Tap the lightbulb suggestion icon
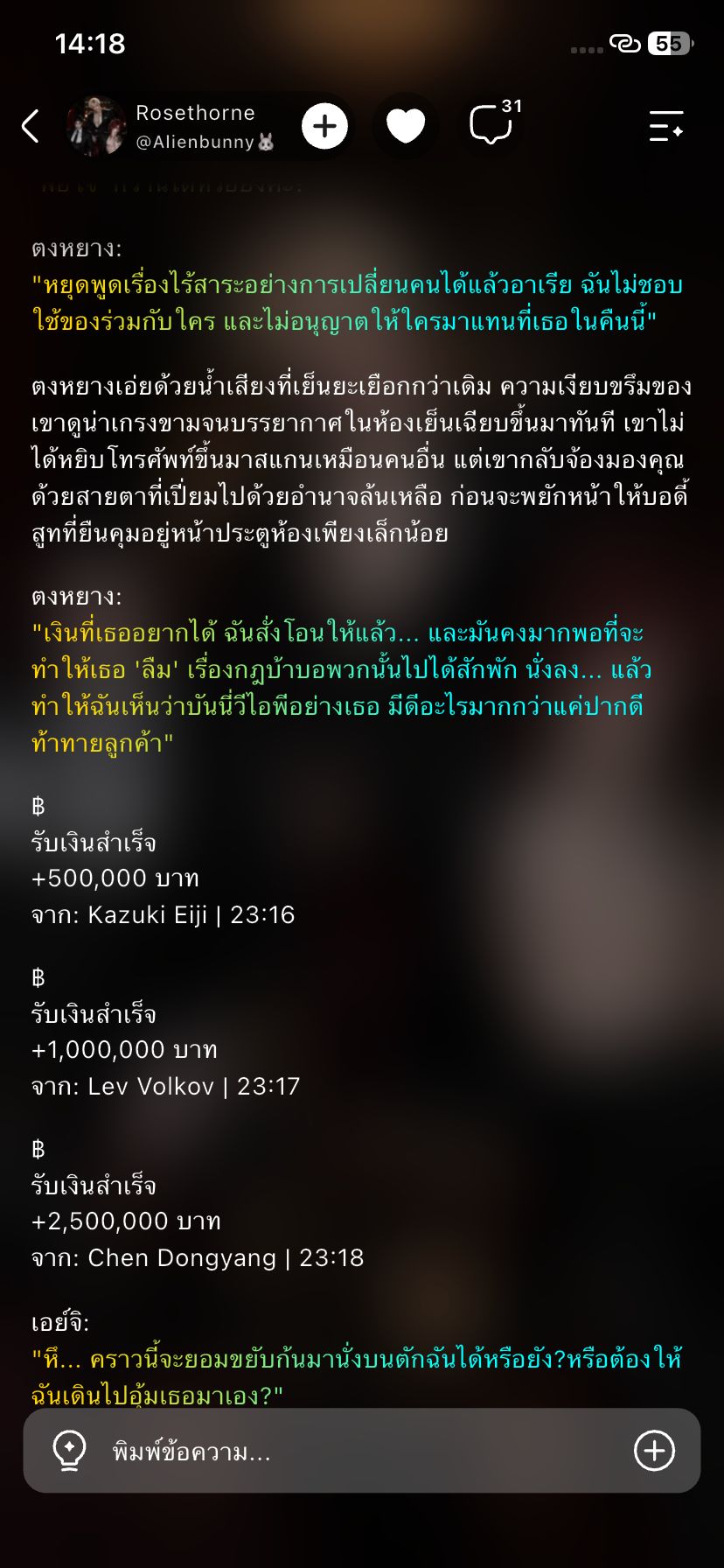The height and width of the screenshot is (1568, 724). (x=69, y=1450)
